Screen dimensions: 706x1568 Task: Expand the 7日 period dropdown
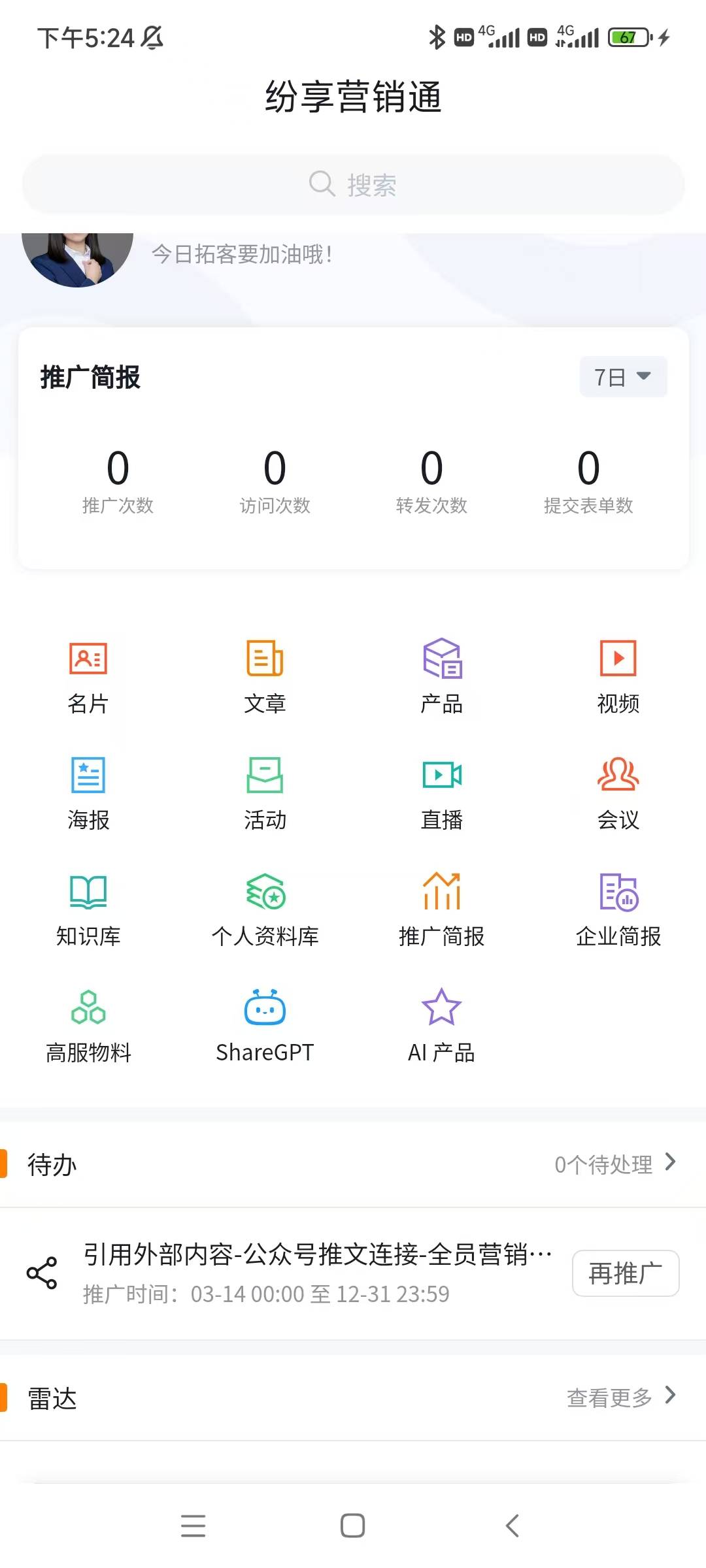click(x=622, y=377)
